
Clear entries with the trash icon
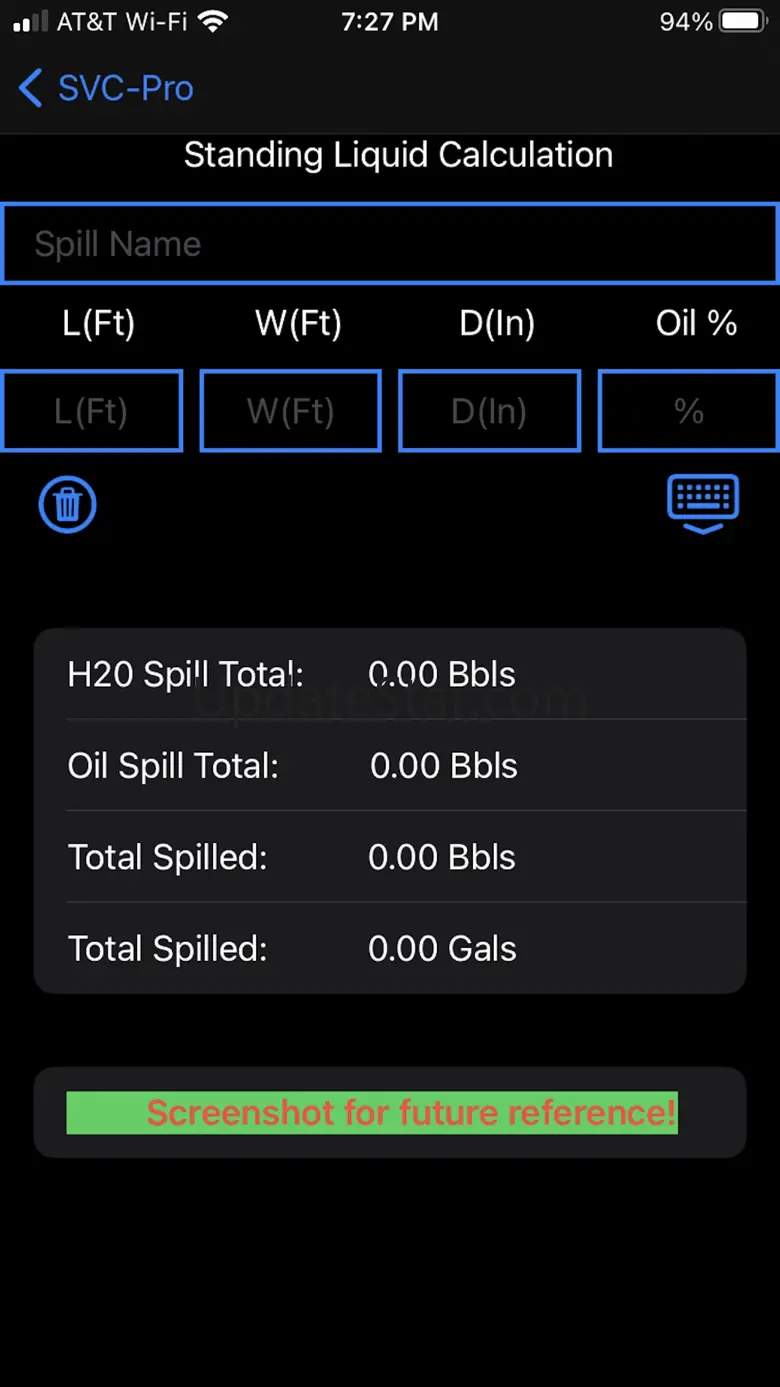pyautogui.click(x=67, y=504)
